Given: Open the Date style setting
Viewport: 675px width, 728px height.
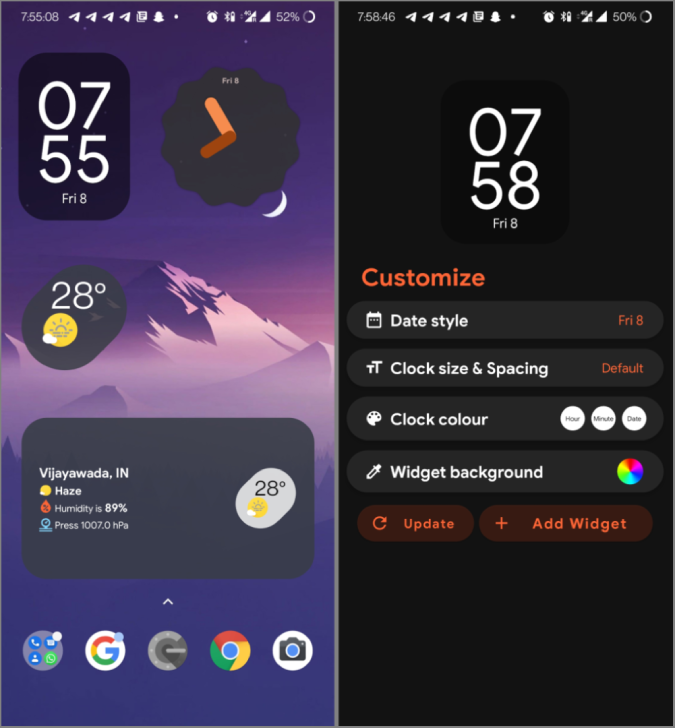Looking at the screenshot, I should tap(504, 321).
